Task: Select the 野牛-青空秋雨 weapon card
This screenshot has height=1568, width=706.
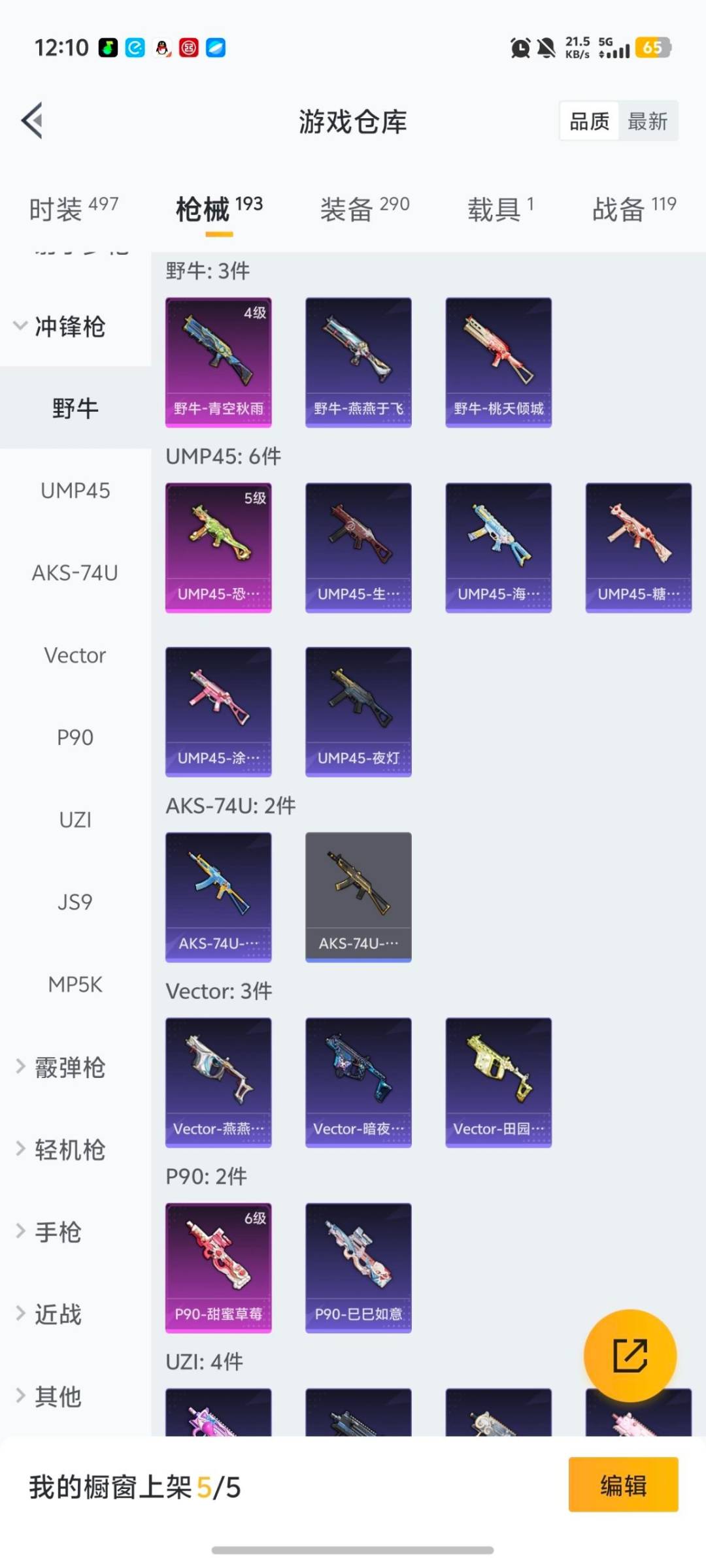Action: click(218, 359)
